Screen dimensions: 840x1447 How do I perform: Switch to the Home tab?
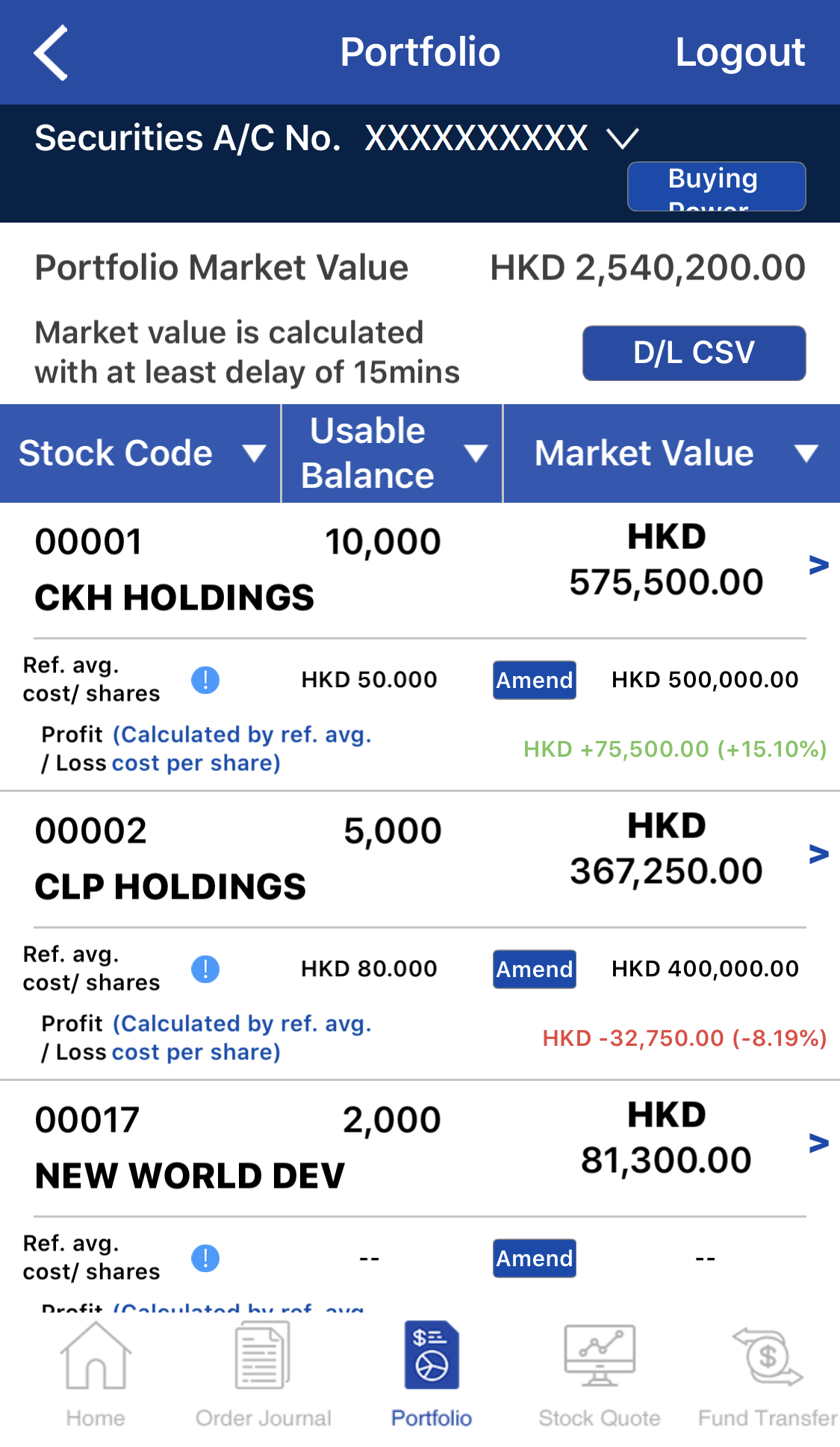(96, 1375)
